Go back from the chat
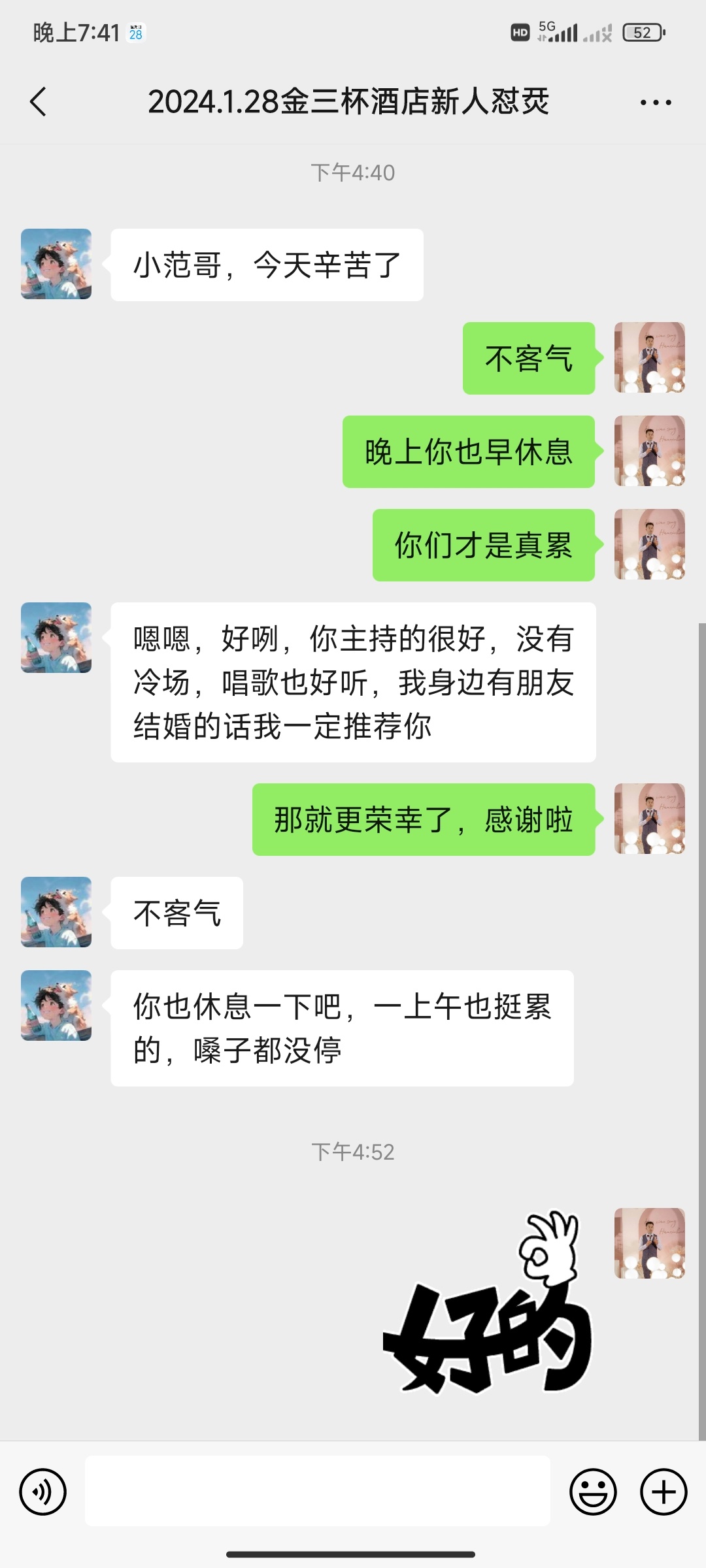706x1568 pixels. (39, 102)
